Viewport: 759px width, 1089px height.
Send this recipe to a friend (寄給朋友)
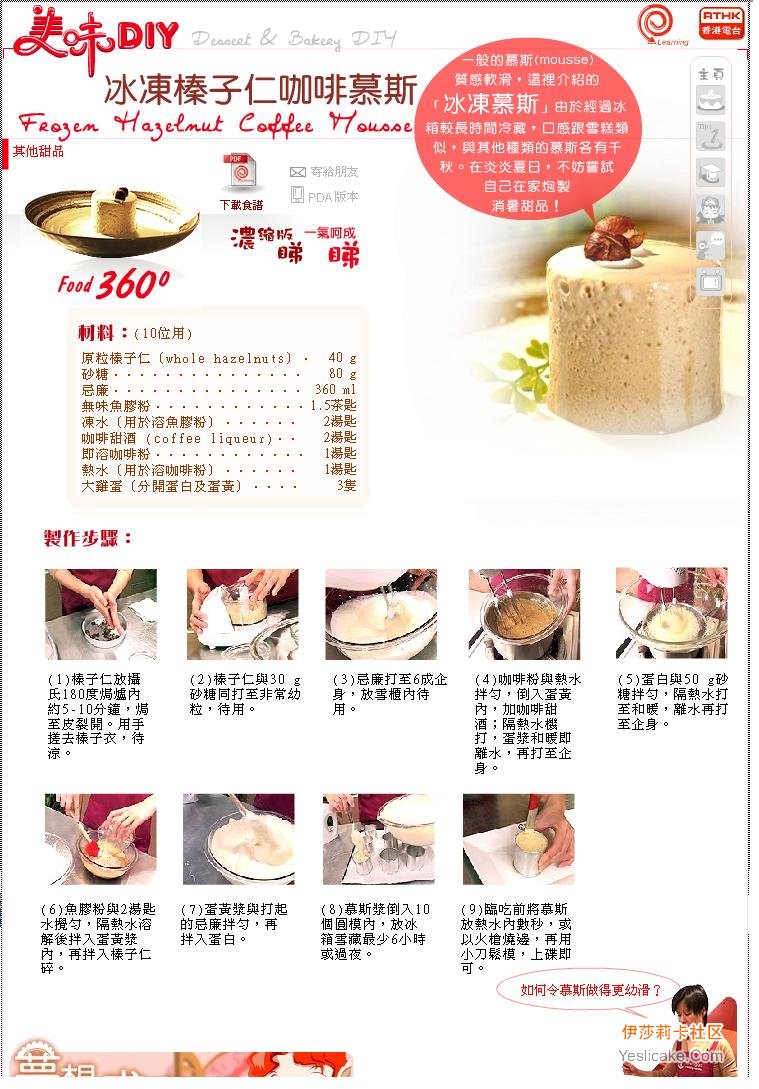(x=324, y=172)
